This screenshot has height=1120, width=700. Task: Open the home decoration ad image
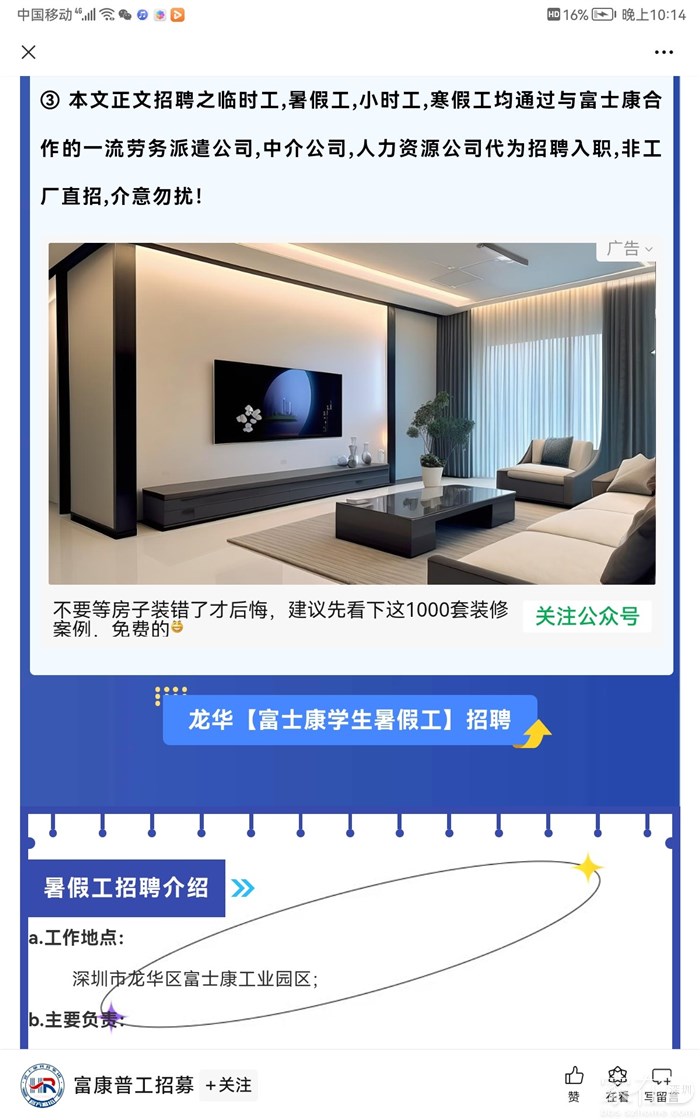[x=351, y=414]
